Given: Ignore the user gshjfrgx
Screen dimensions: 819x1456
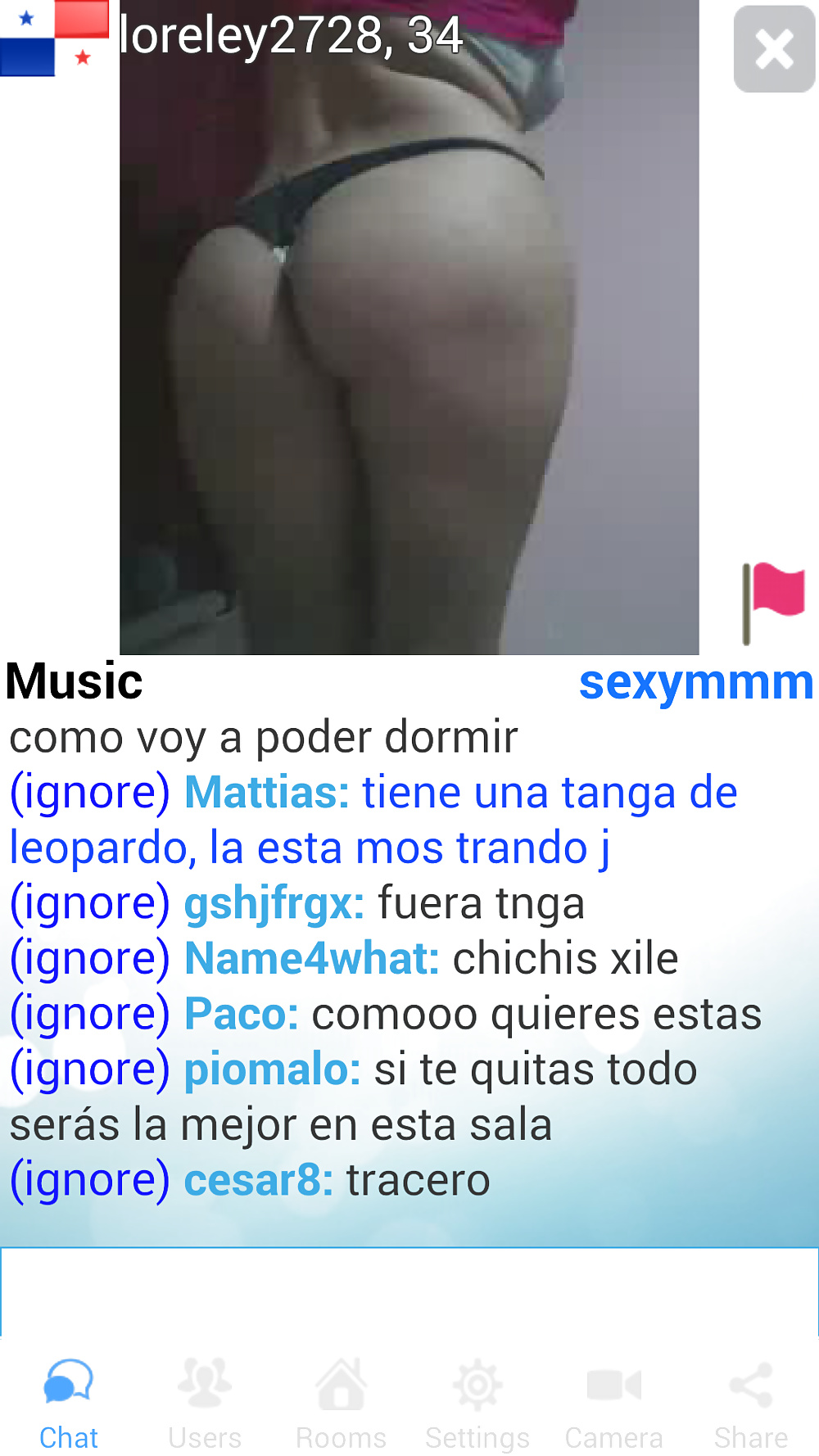Looking at the screenshot, I should coord(90,903).
